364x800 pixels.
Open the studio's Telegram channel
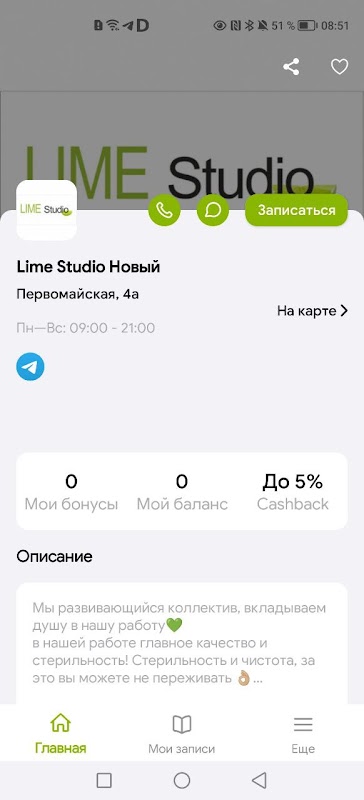pos(30,367)
